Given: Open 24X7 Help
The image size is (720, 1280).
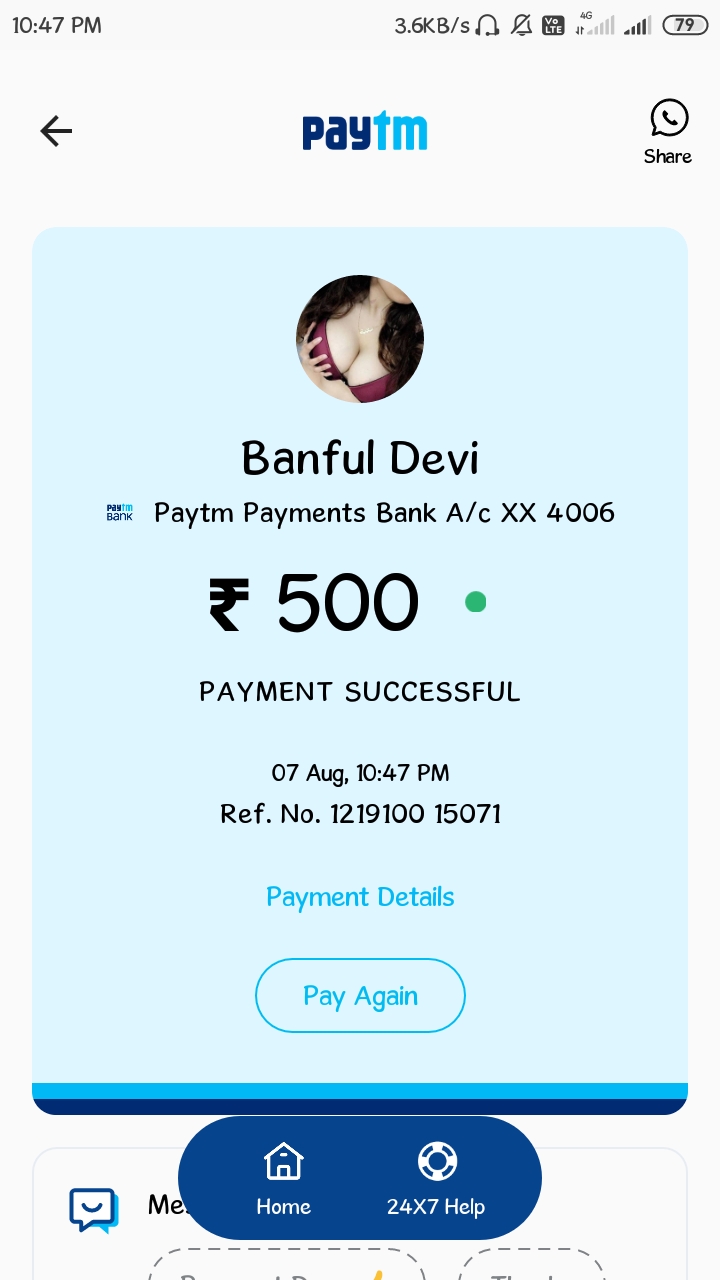Looking at the screenshot, I should point(436,1180).
